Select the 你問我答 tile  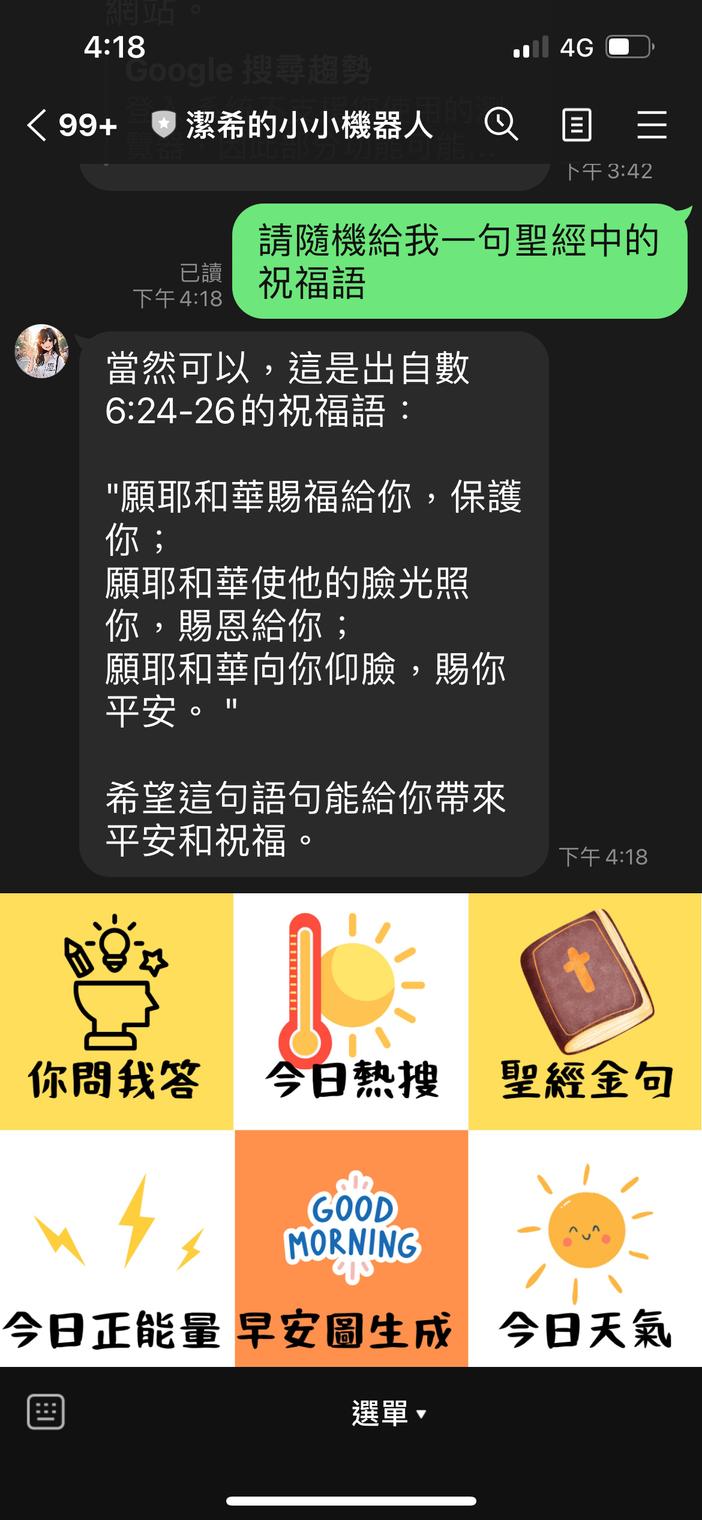pyautogui.click(x=116, y=1011)
